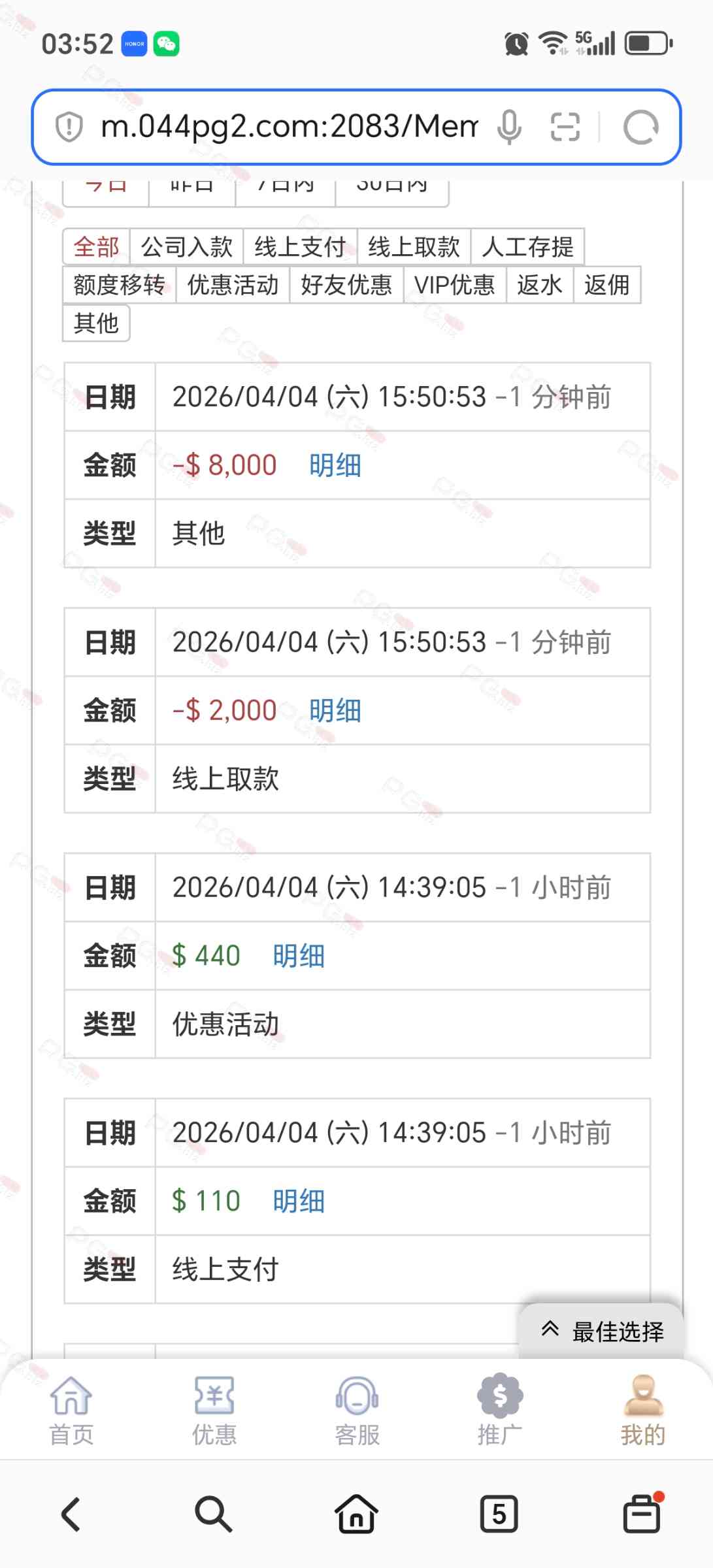Filter by 线上取款
Image resolution: width=713 pixels, height=1568 pixels.
(414, 247)
